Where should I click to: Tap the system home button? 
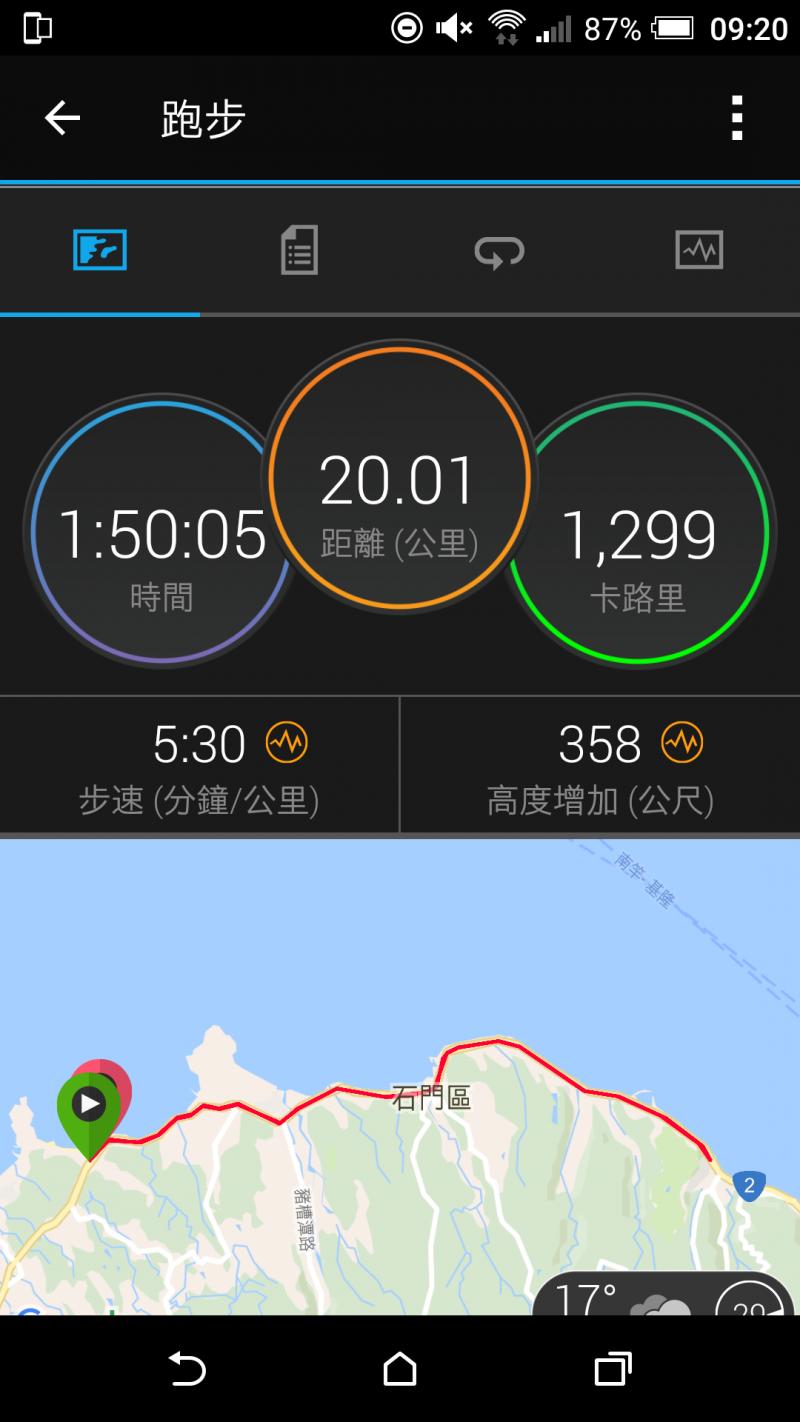coord(400,1369)
